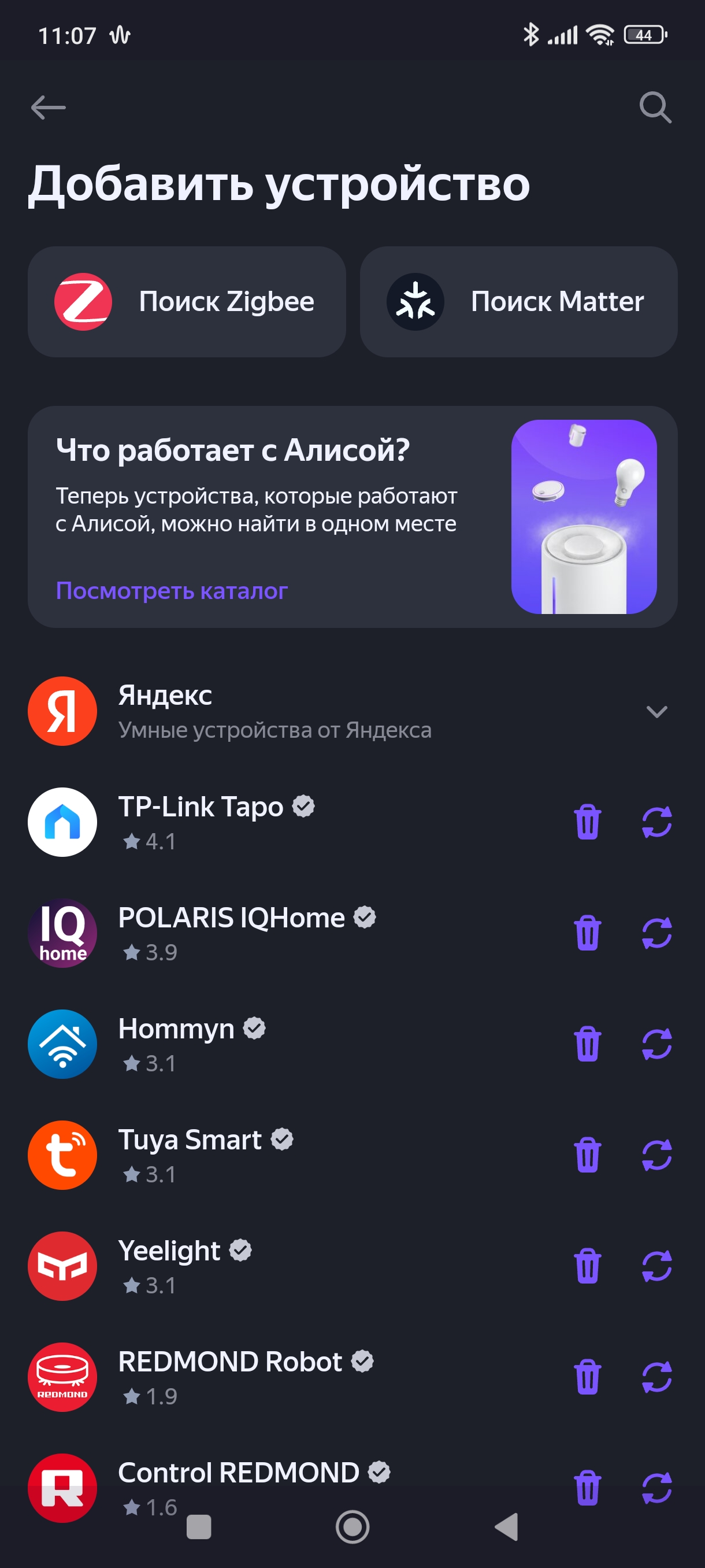This screenshot has height=1568, width=705.
Task: Remove the Yeelight integration
Action: click(x=587, y=1266)
